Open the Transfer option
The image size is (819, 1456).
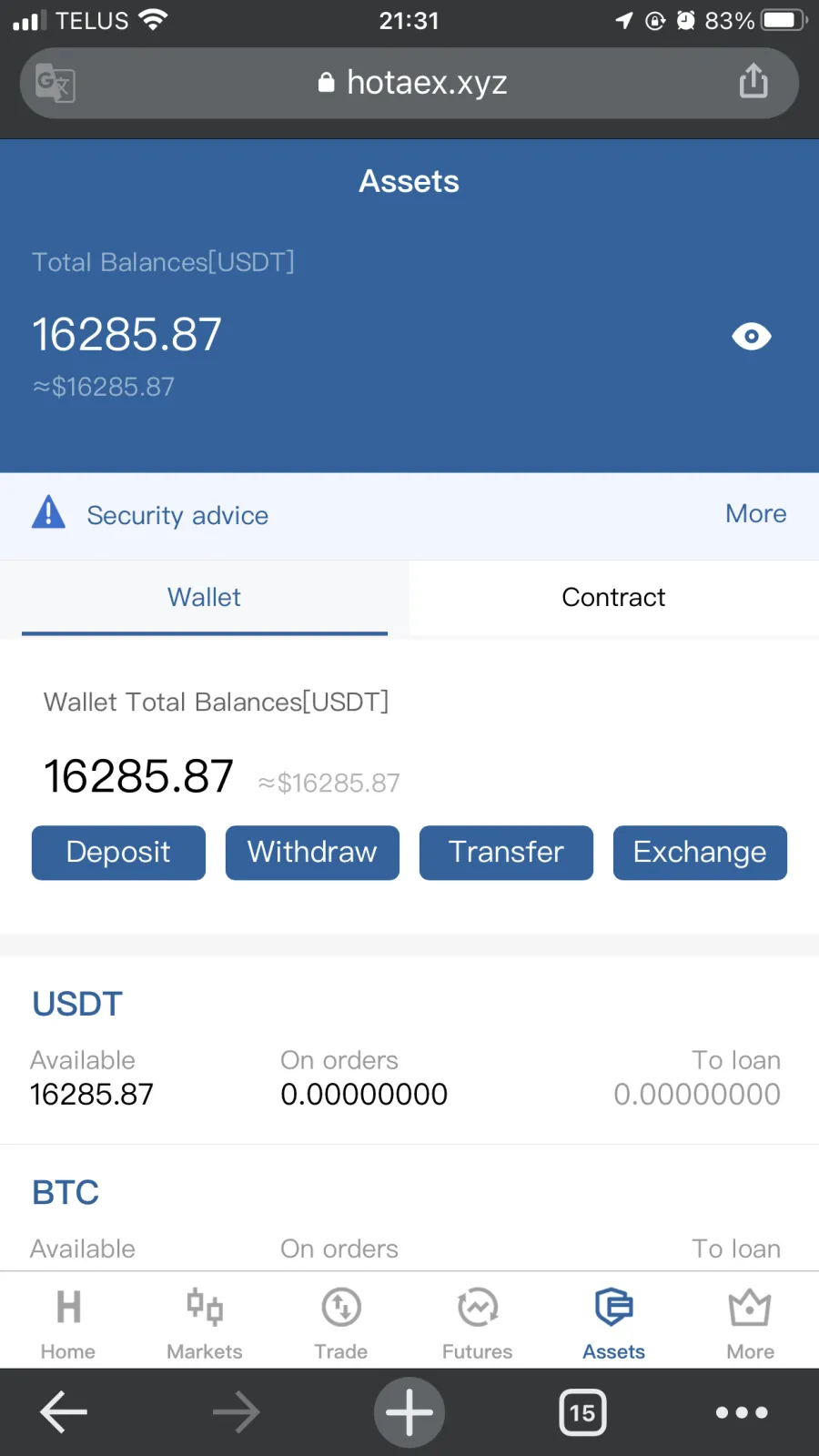506,853
